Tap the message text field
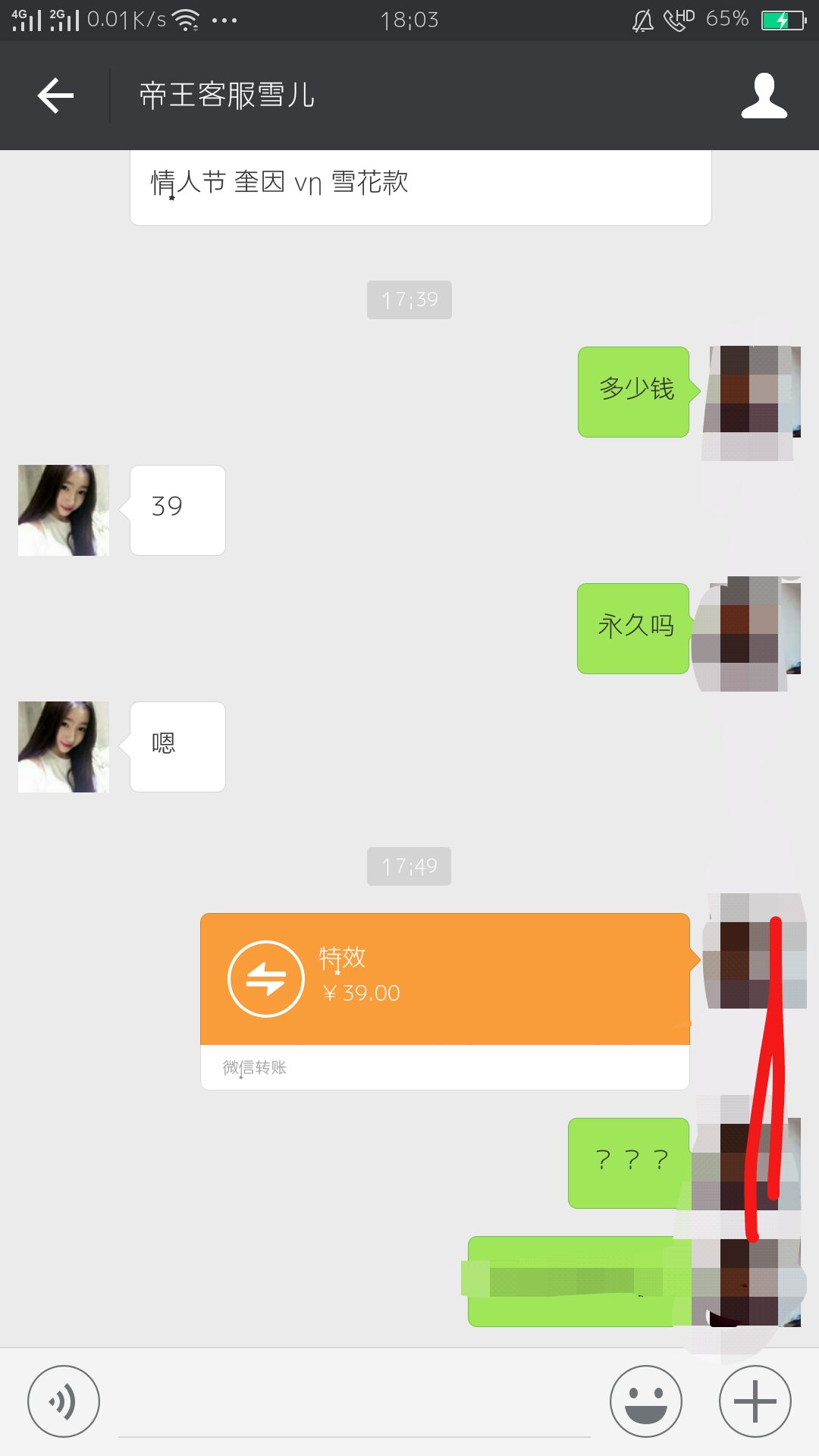This screenshot has width=819, height=1456. point(355,1403)
